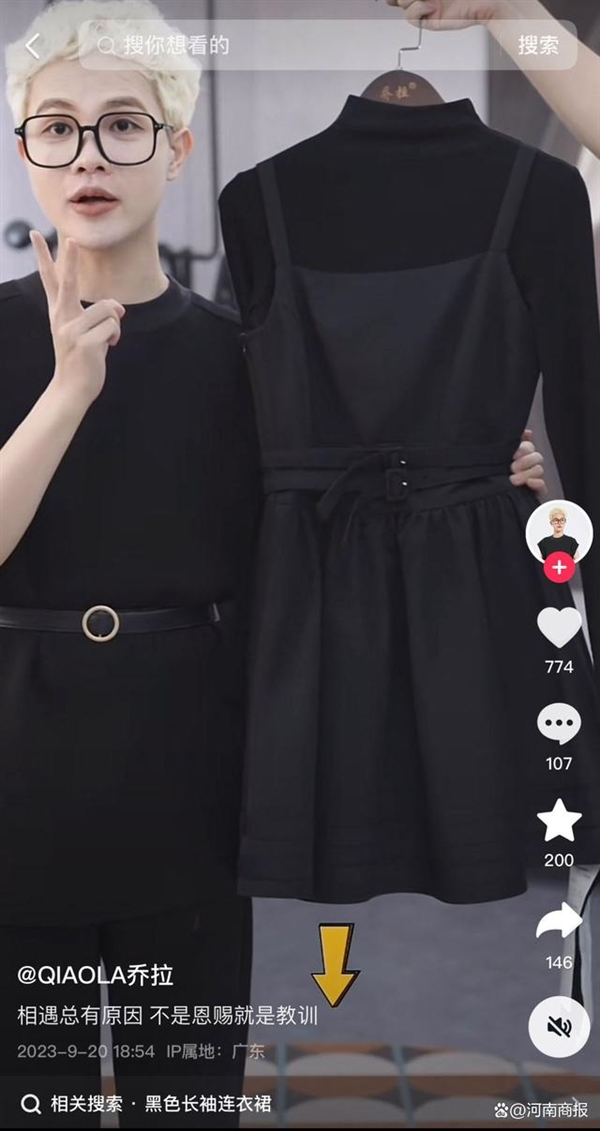Screen dimensions: 600x1131
Task: Like this video
Action: pyautogui.click(x=559, y=628)
